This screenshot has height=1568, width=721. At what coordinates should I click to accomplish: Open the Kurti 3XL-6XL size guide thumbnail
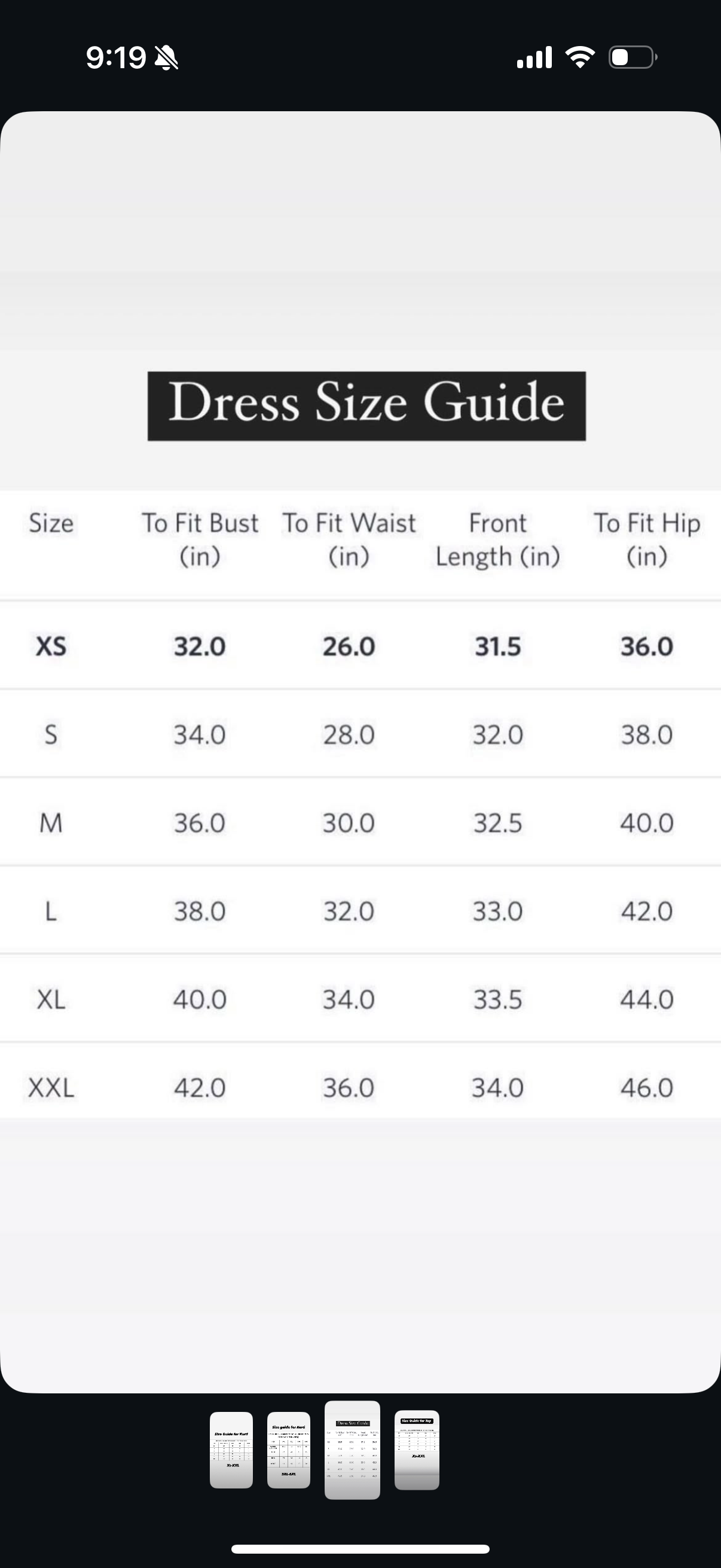point(288,1450)
